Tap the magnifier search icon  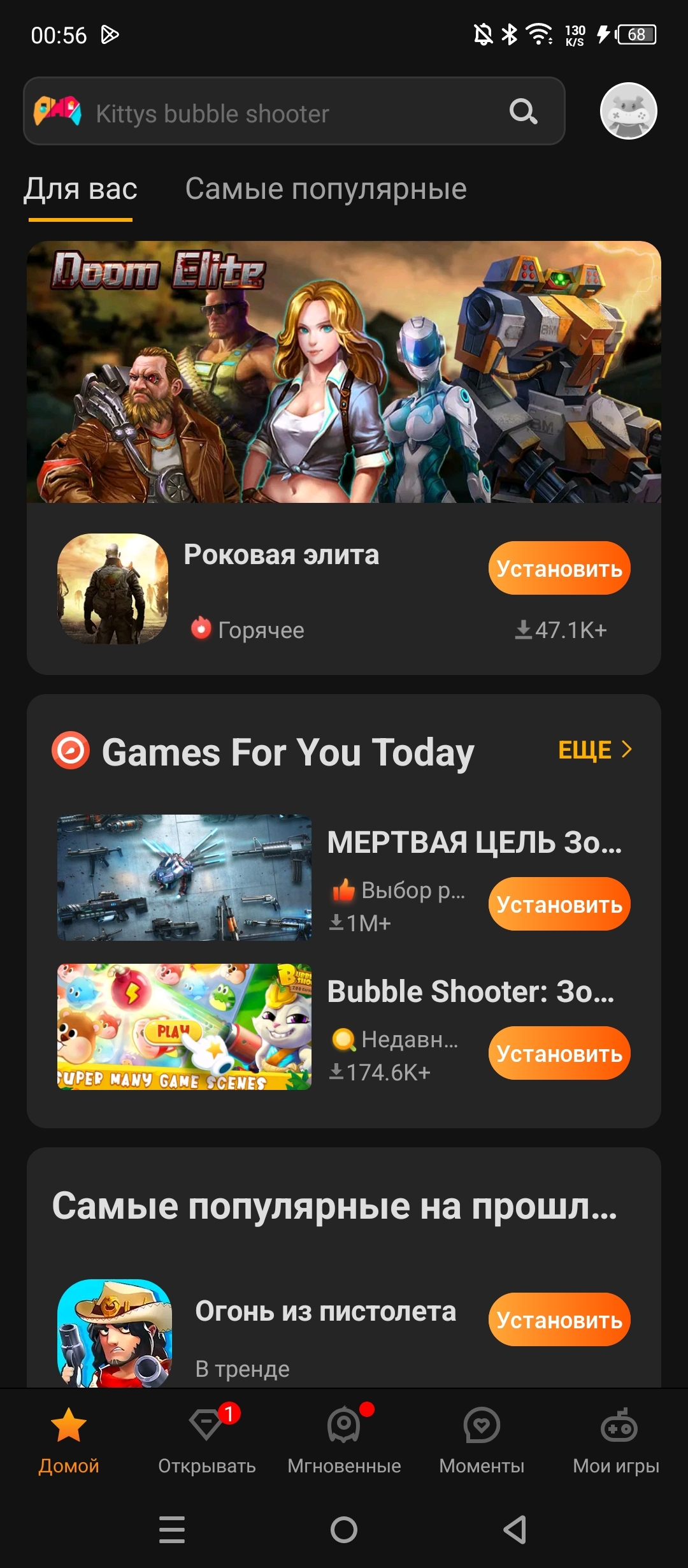[x=524, y=112]
